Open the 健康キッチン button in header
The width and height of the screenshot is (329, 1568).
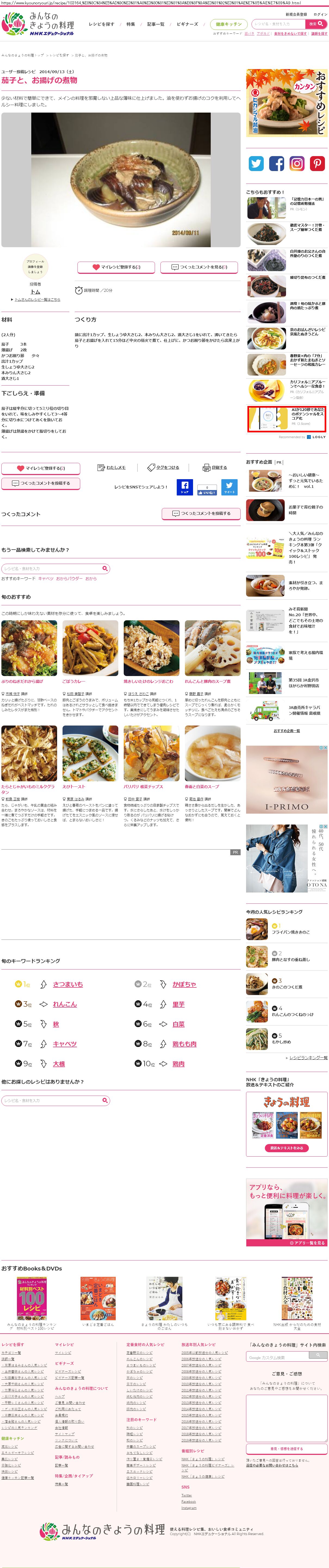(229, 24)
